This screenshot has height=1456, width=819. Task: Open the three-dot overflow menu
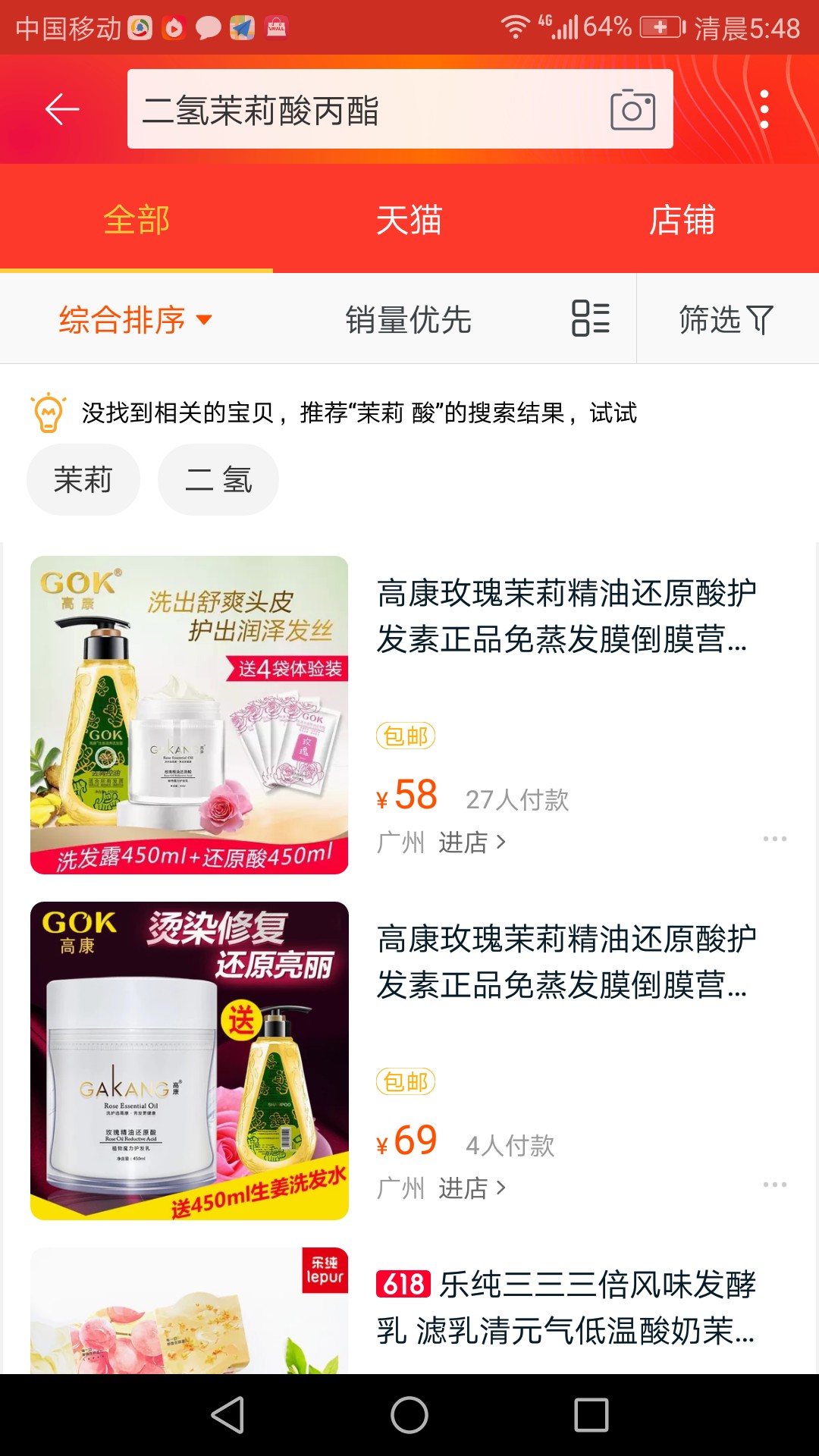(764, 109)
